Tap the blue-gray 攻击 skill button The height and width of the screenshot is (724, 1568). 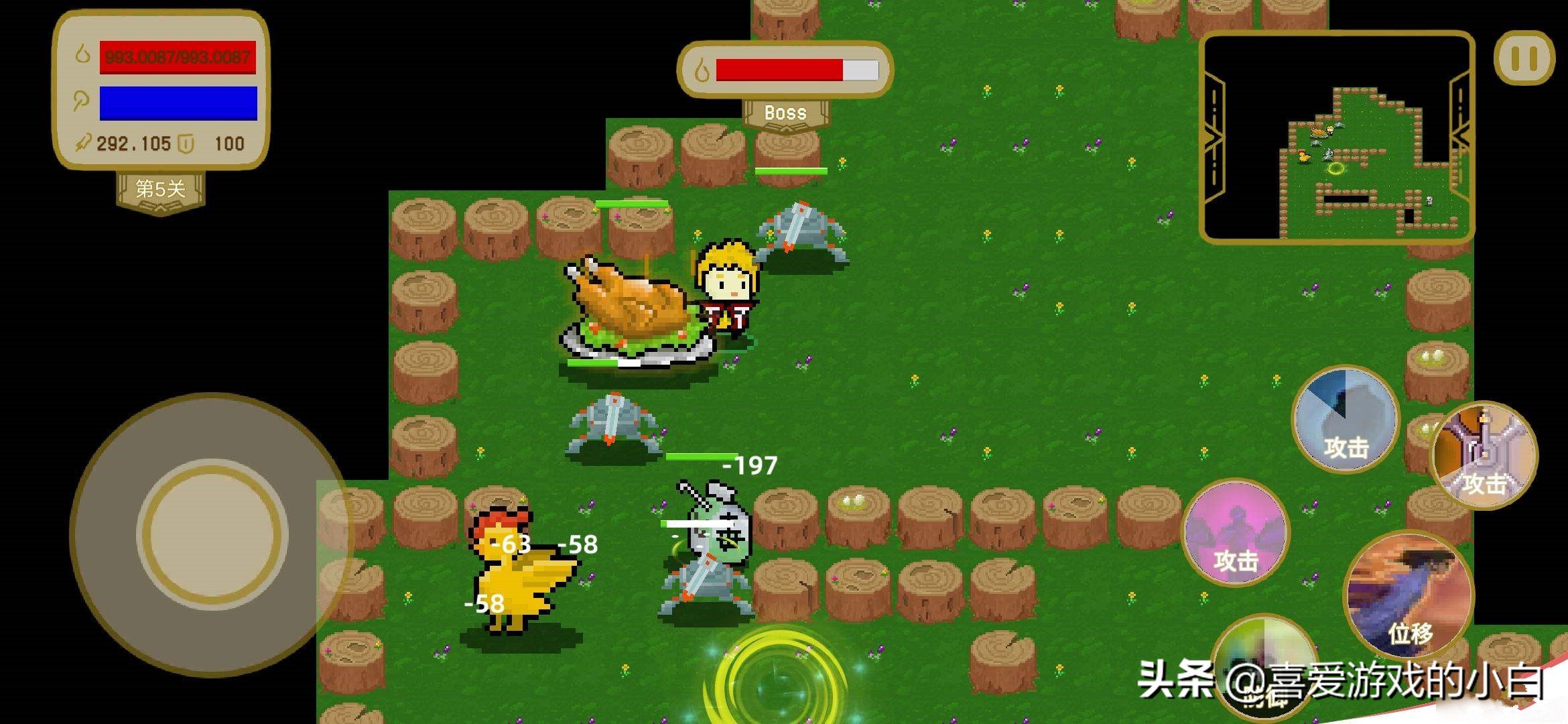point(1345,420)
